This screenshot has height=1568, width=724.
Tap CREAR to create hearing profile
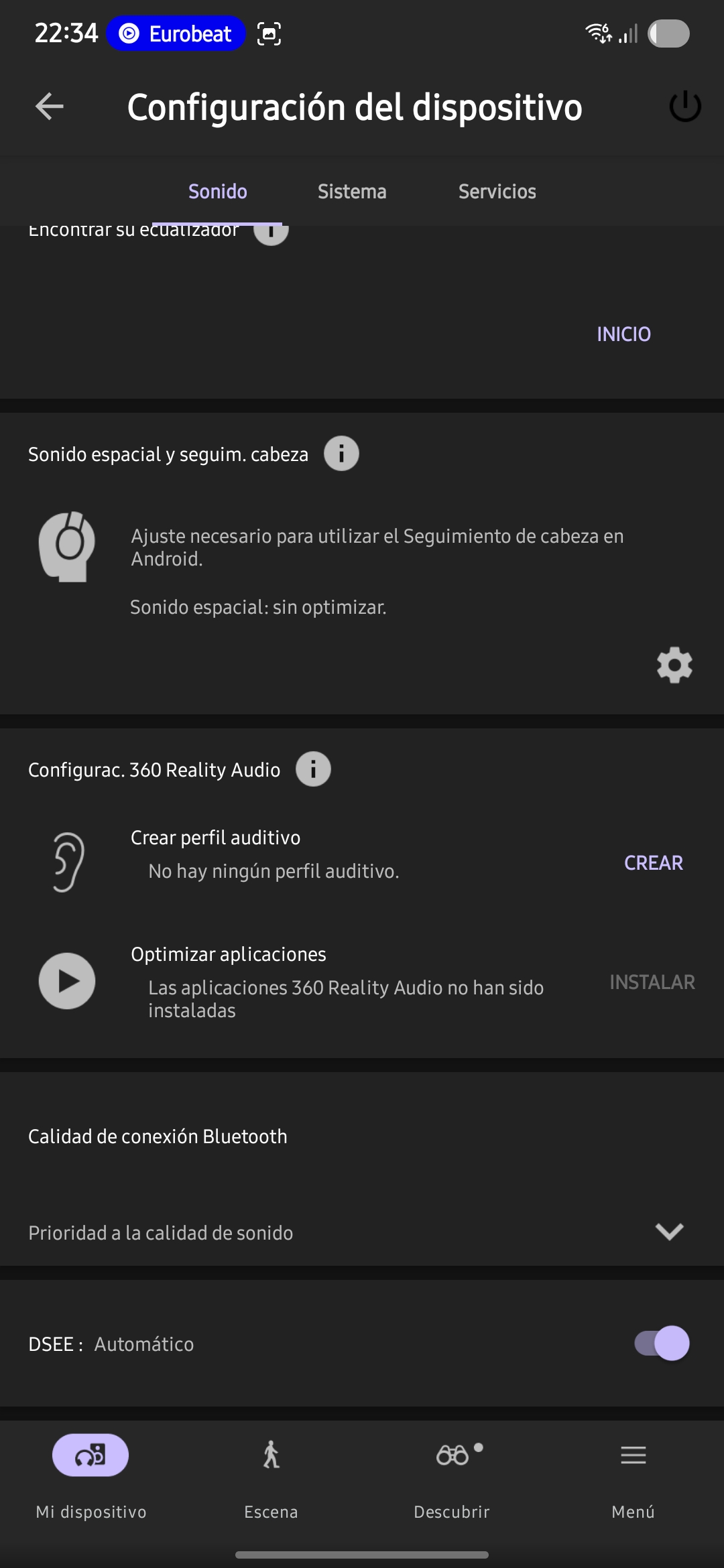[x=654, y=862]
